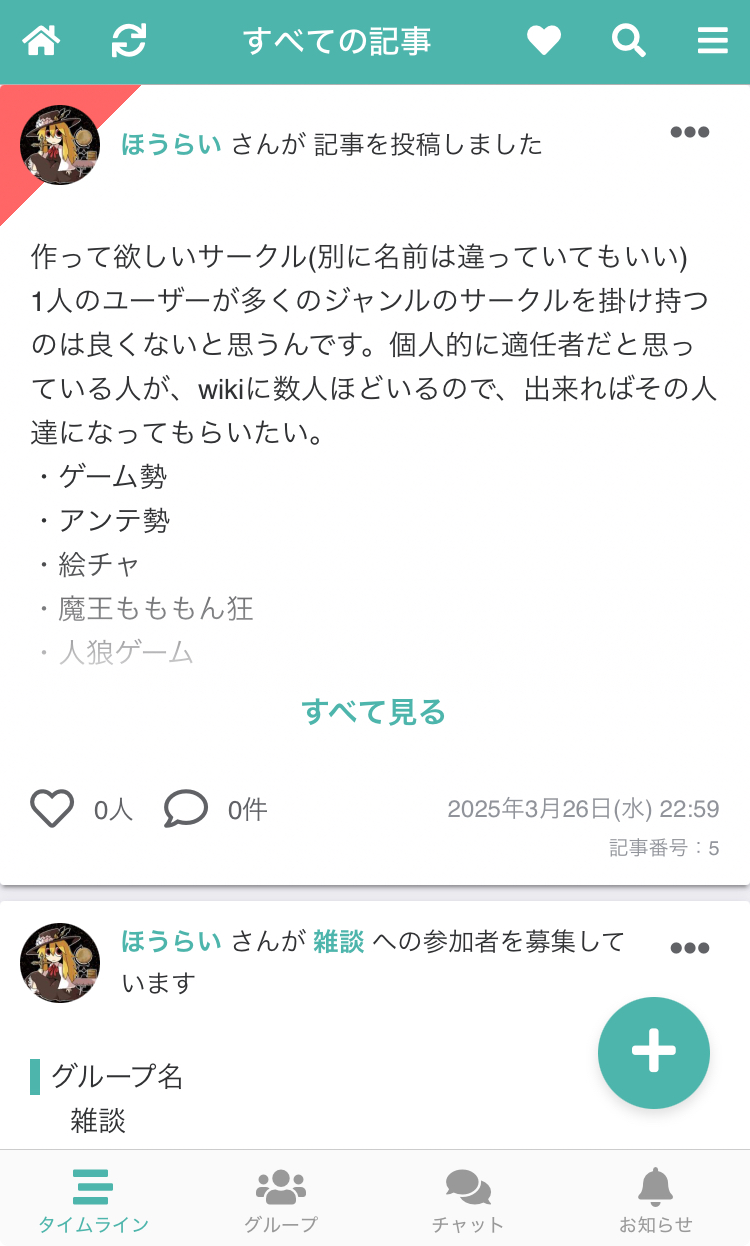
Task: Open favorites via the heart icon in header
Action: point(544,41)
